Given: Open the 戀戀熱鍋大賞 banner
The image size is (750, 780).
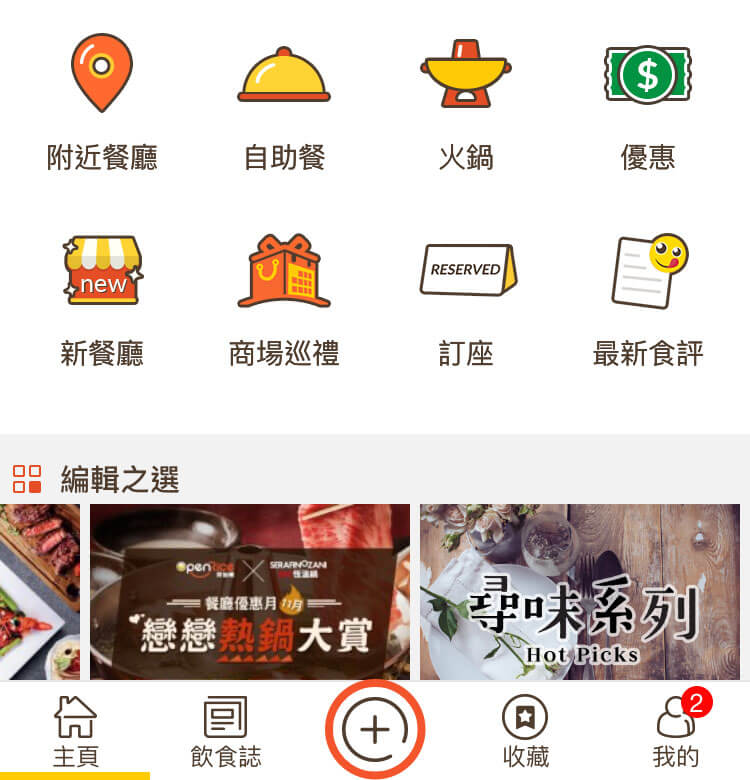Looking at the screenshot, I should [250, 592].
